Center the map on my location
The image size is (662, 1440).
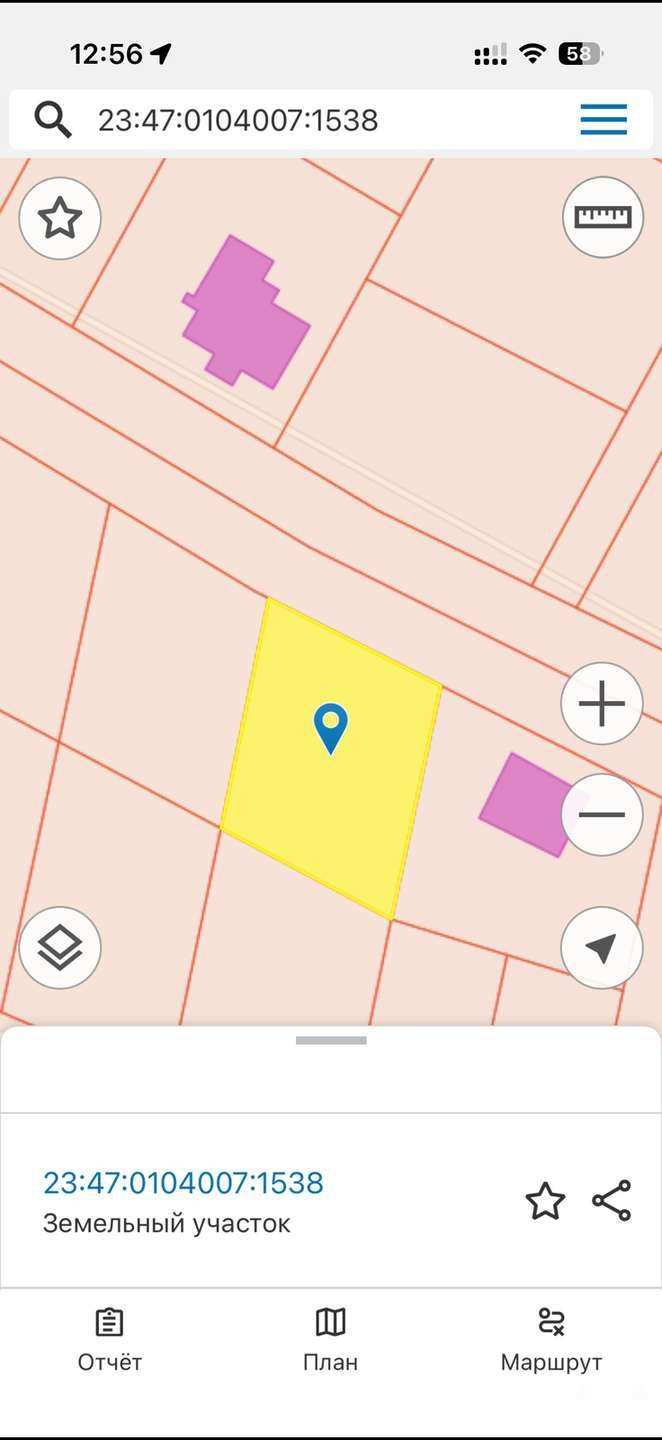click(602, 948)
